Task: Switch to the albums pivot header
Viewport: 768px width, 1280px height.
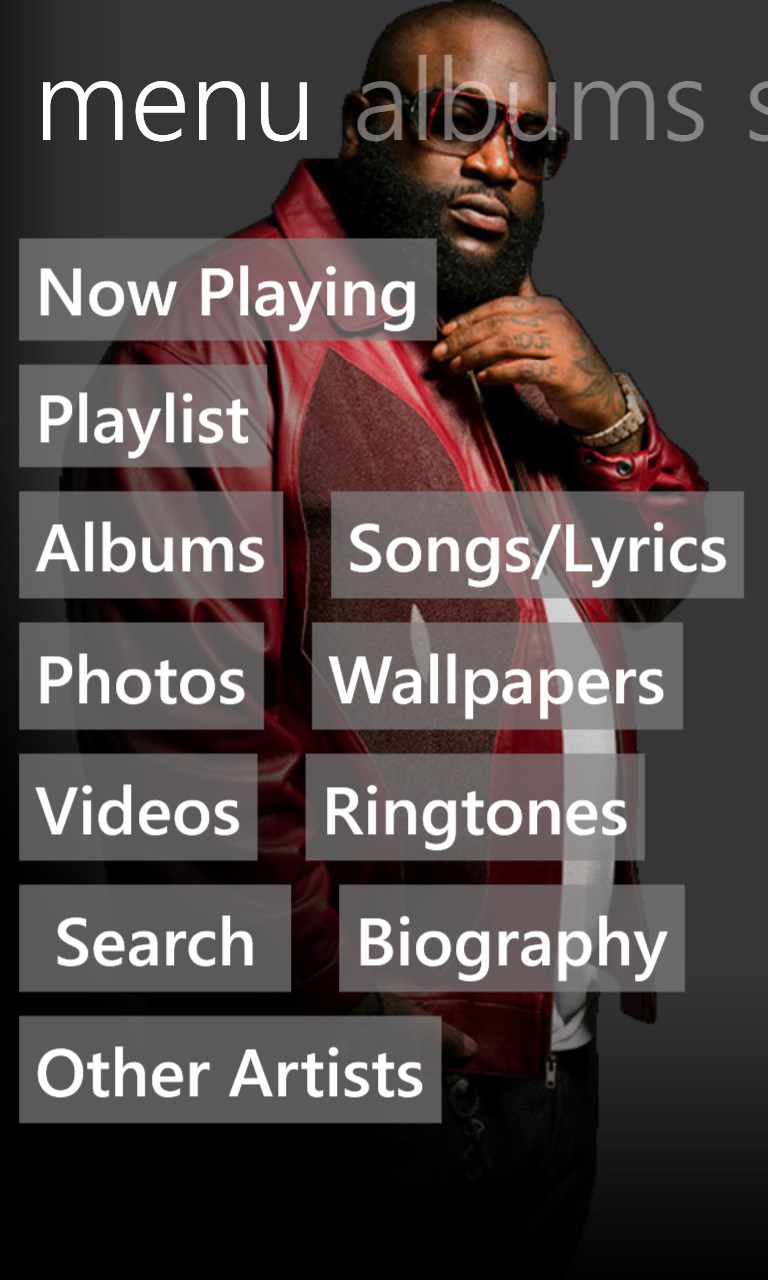Action: (x=530, y=105)
